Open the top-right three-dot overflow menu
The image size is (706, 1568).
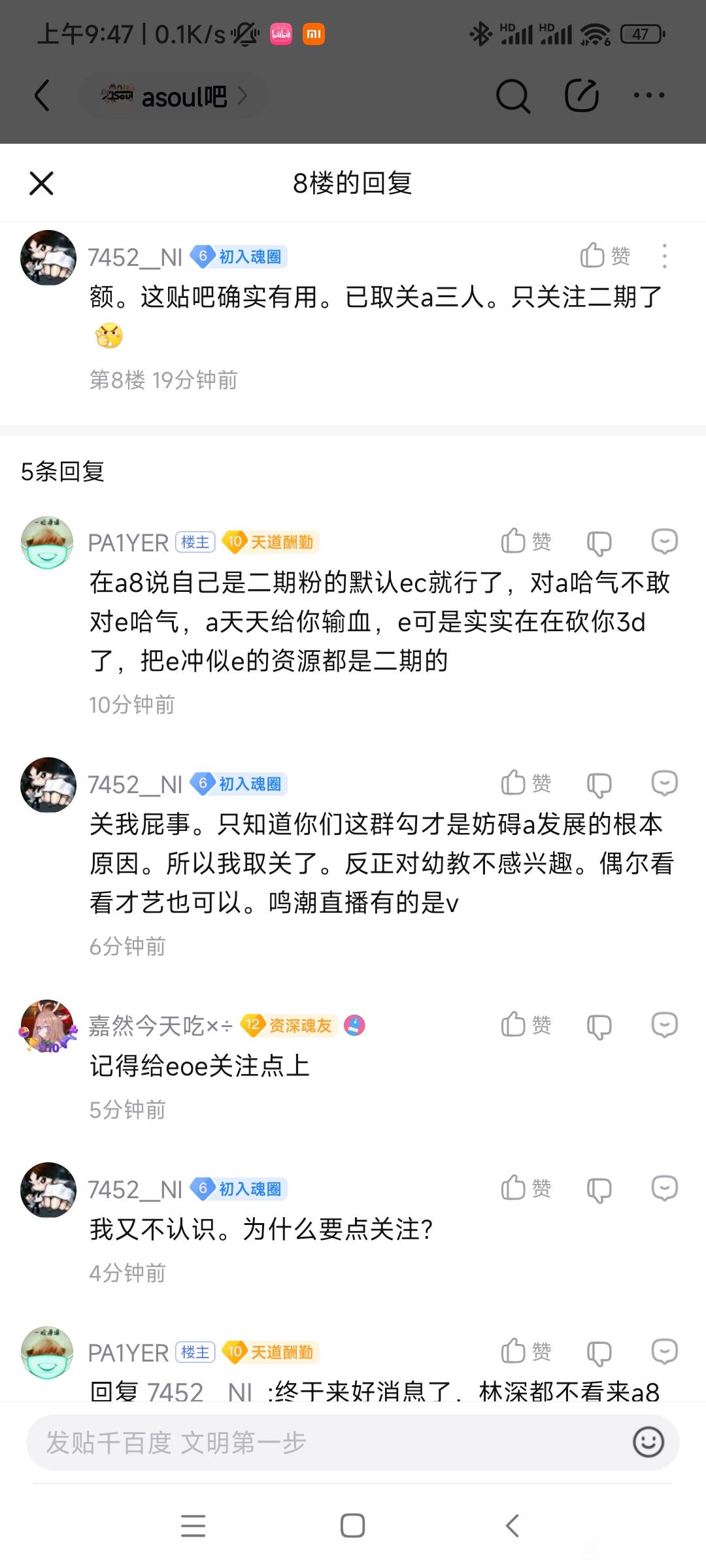pyautogui.click(x=648, y=96)
